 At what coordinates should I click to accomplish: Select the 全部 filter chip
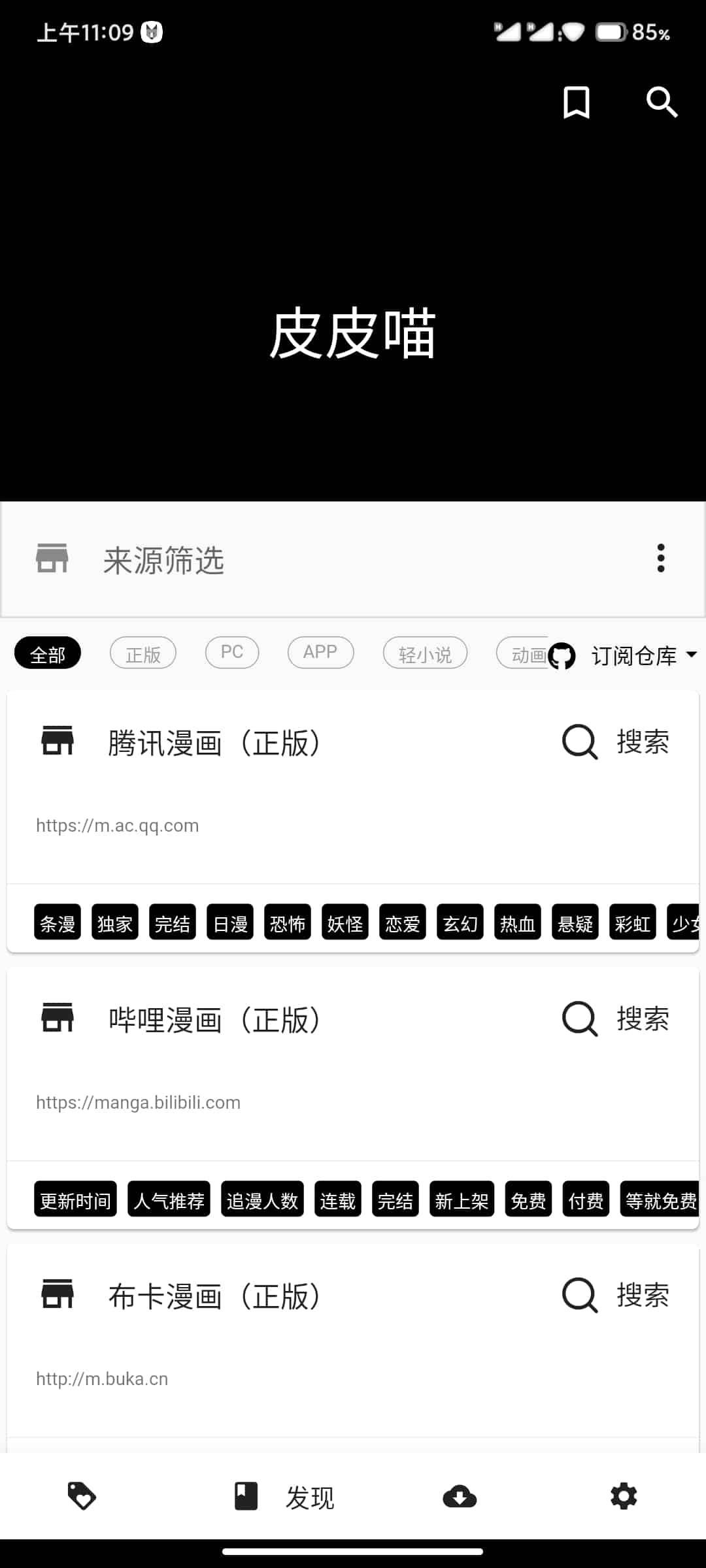tap(48, 653)
